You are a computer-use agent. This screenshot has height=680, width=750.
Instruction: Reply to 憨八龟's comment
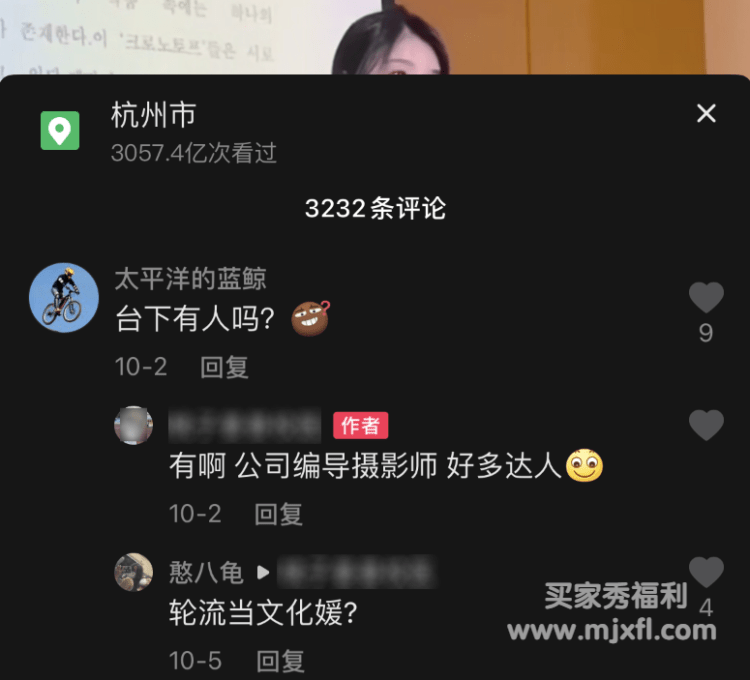(280, 661)
